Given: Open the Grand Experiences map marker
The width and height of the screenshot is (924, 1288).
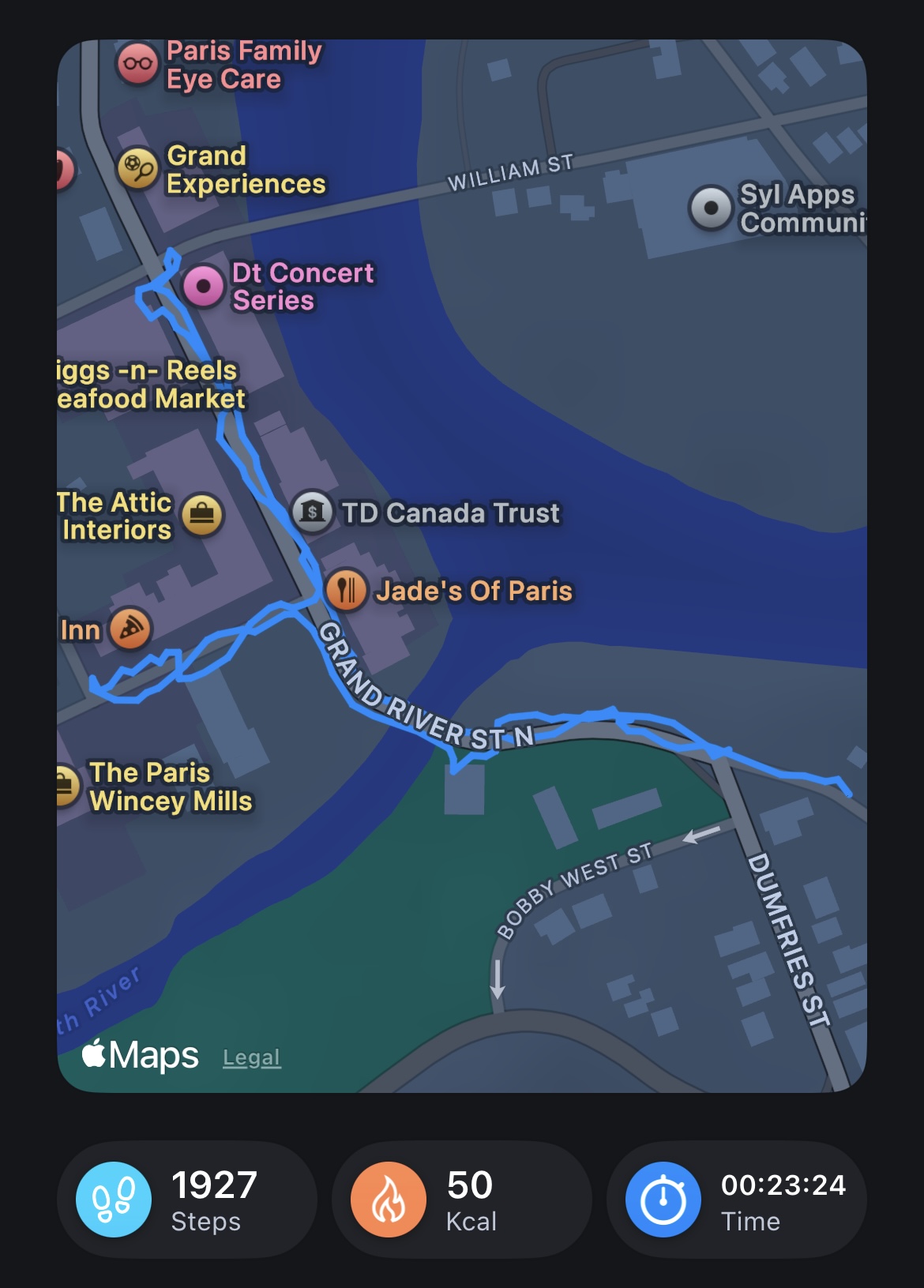Looking at the screenshot, I should tap(138, 168).
